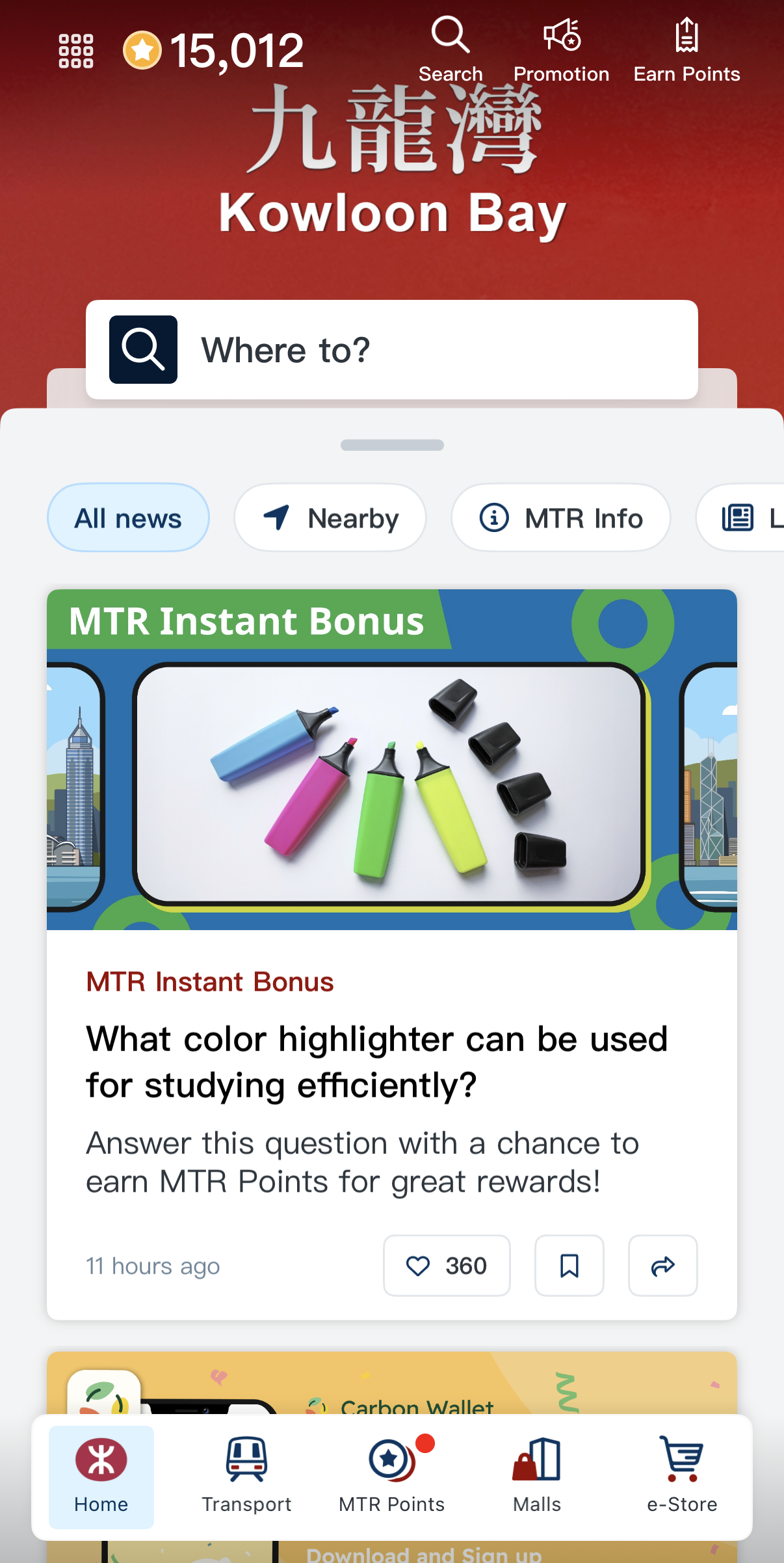Screen dimensions: 784x1563
Task: Bookmark the MTR Instant Bonus post
Action: tap(569, 1266)
